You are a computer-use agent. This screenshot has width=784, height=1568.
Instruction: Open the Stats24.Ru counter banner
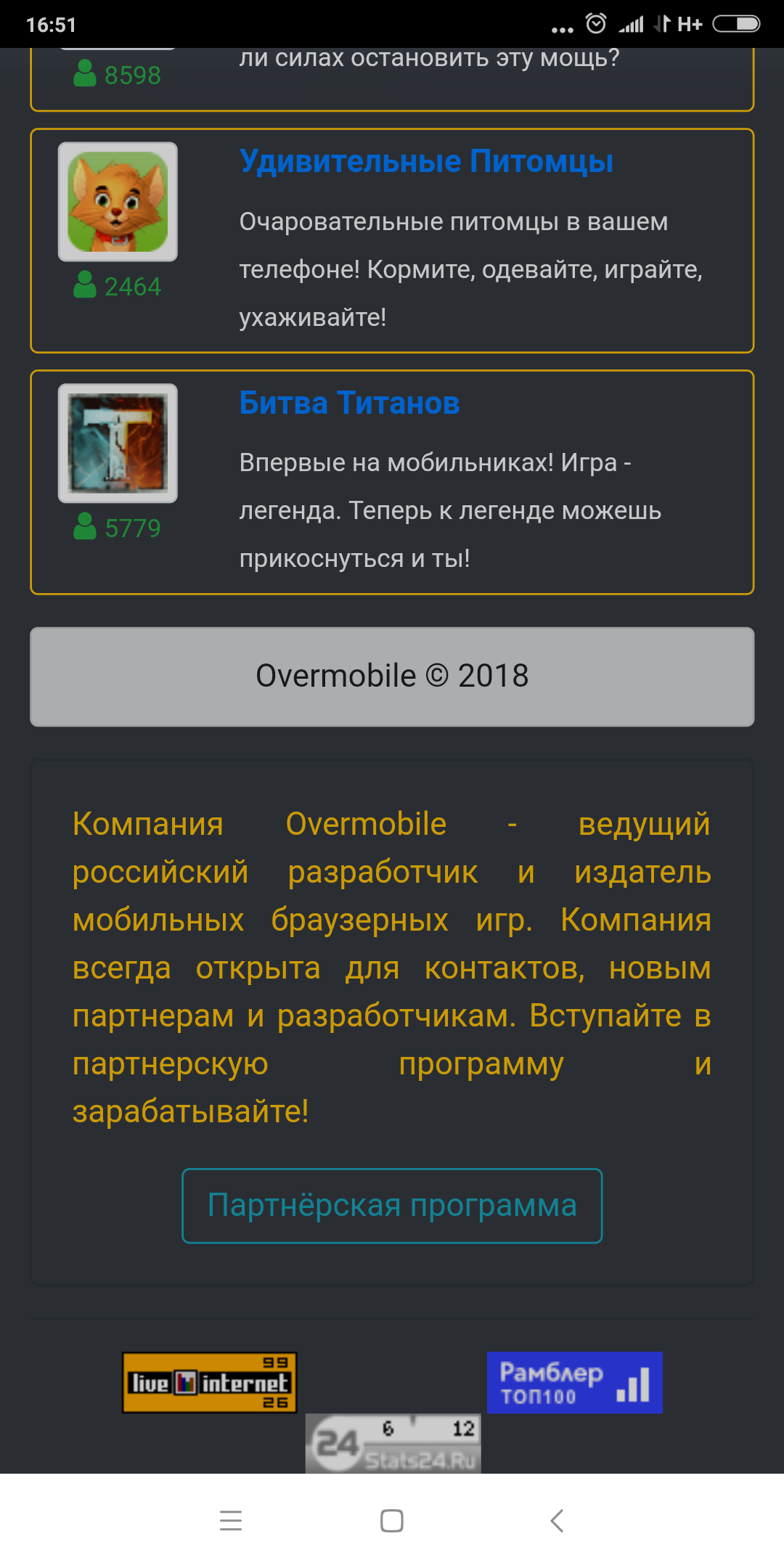coord(393,1444)
